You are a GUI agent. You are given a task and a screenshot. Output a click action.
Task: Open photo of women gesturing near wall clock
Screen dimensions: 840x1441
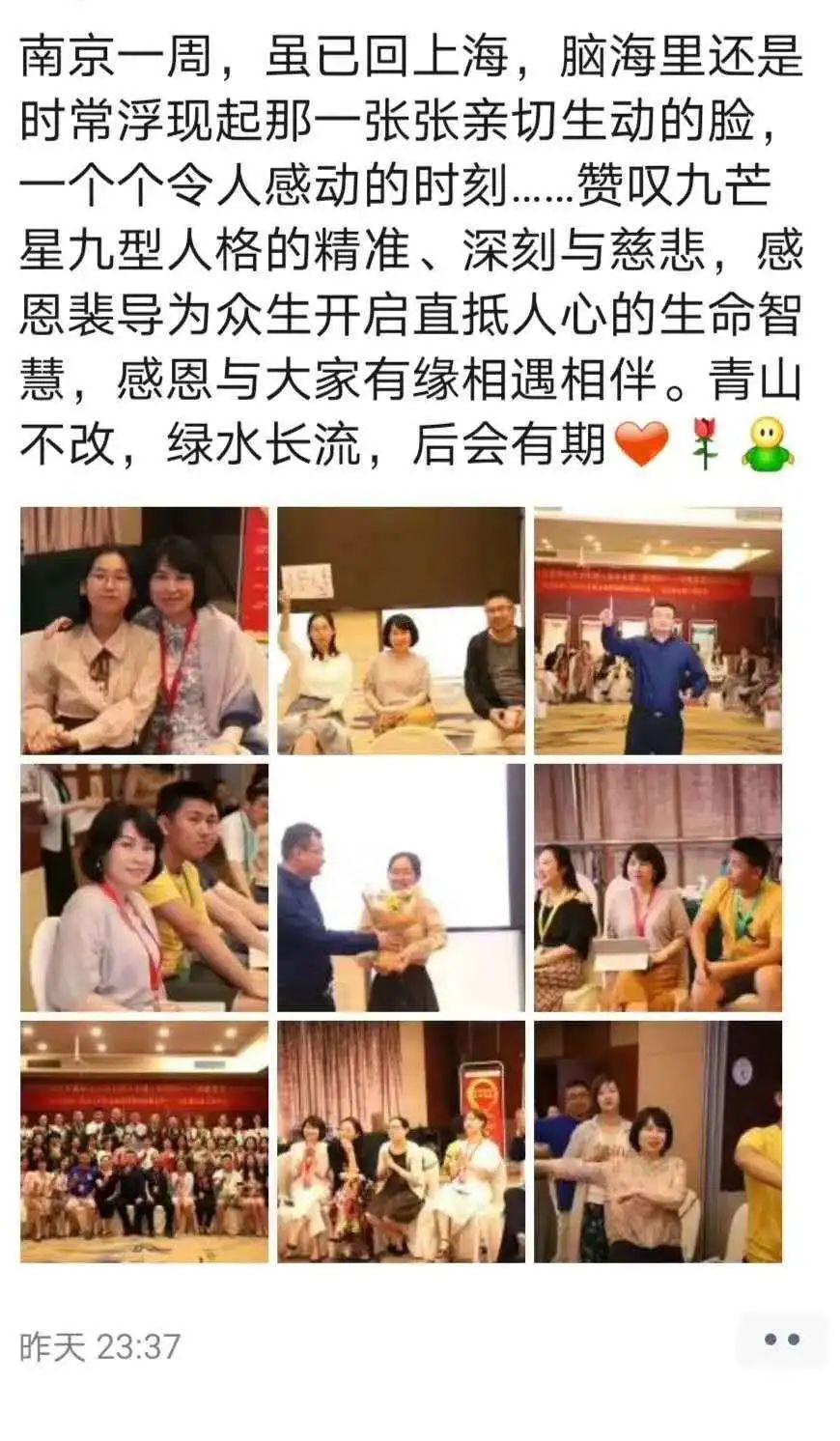point(658,1142)
